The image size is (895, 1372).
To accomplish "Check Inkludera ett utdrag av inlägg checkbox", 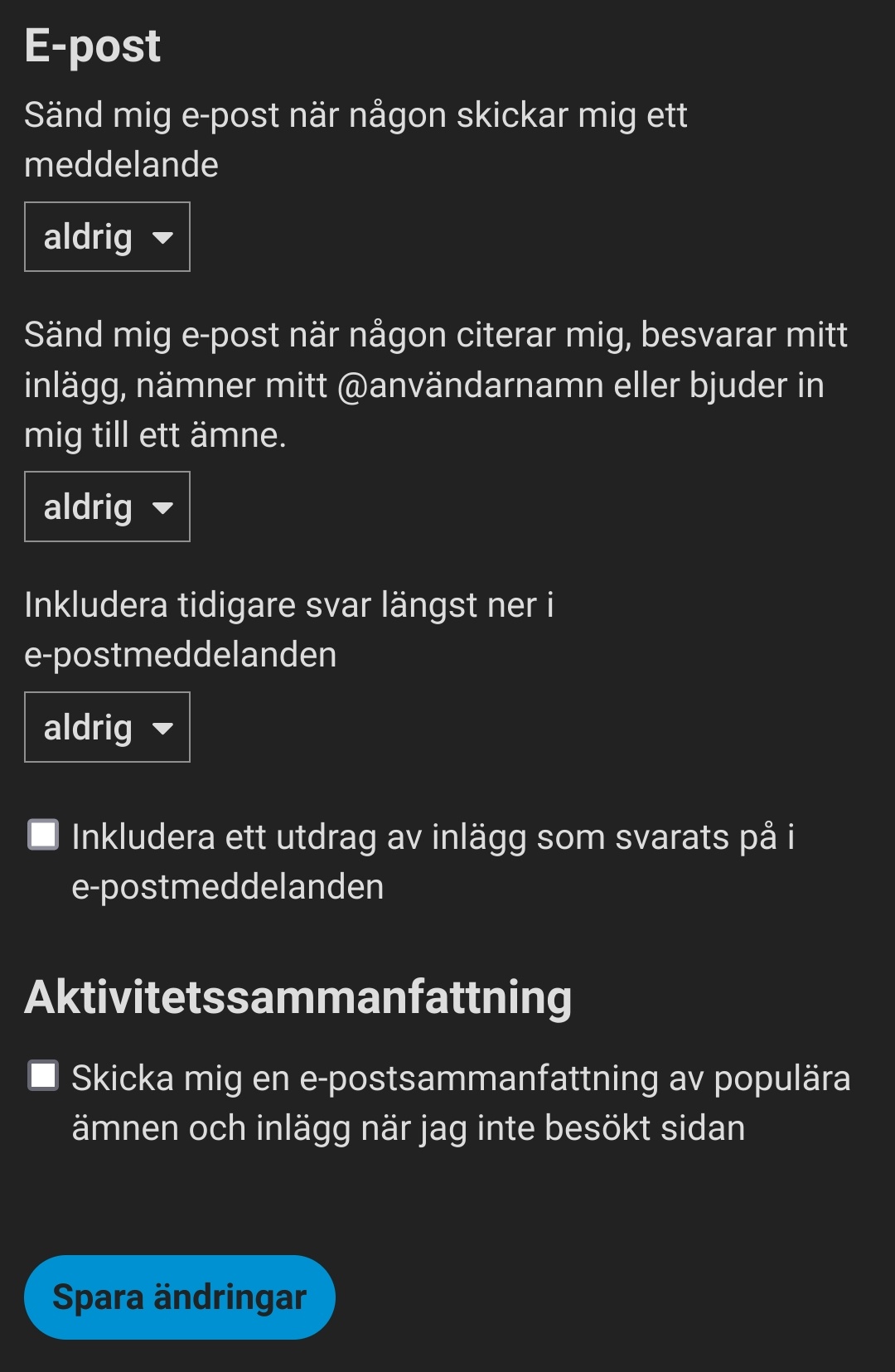I will pos(43,835).
